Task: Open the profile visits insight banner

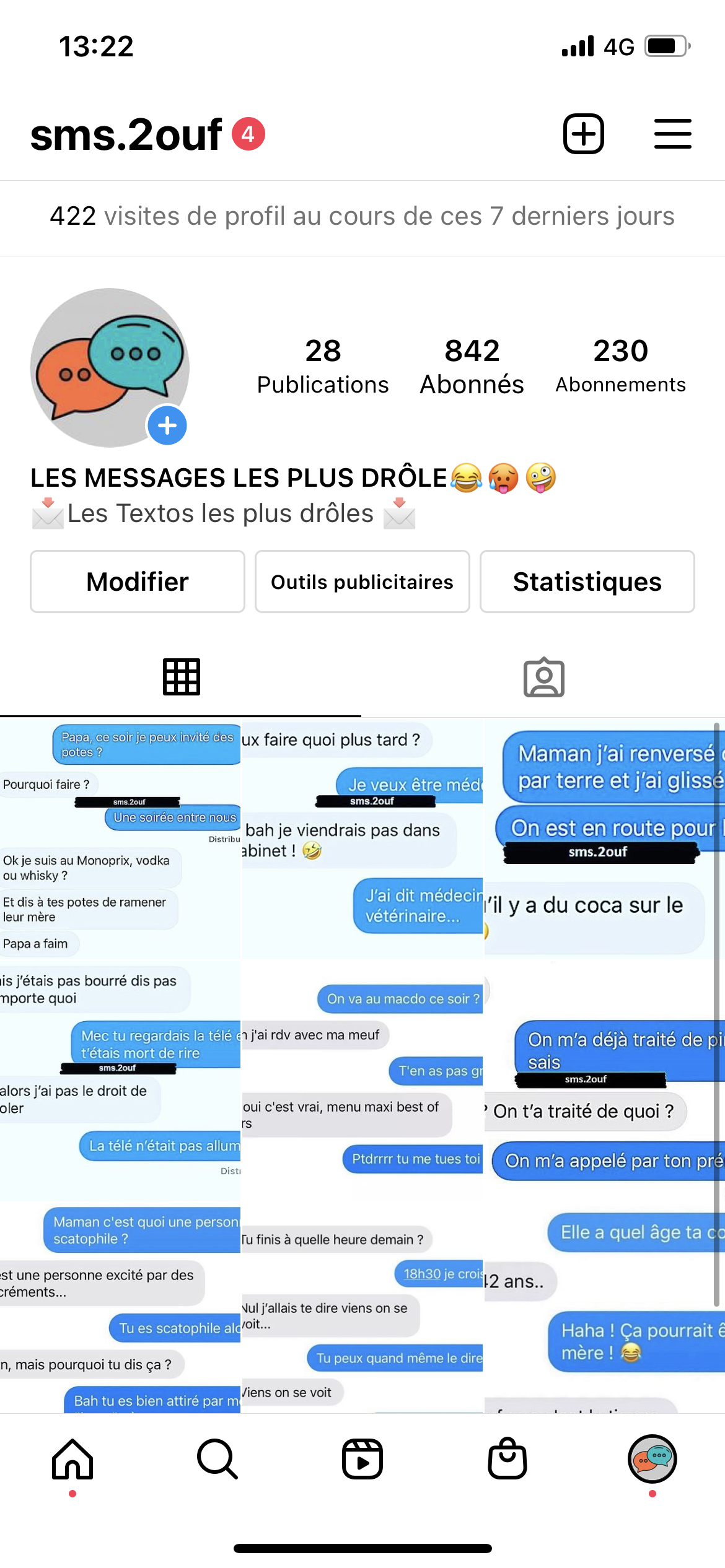Action: pos(362,217)
